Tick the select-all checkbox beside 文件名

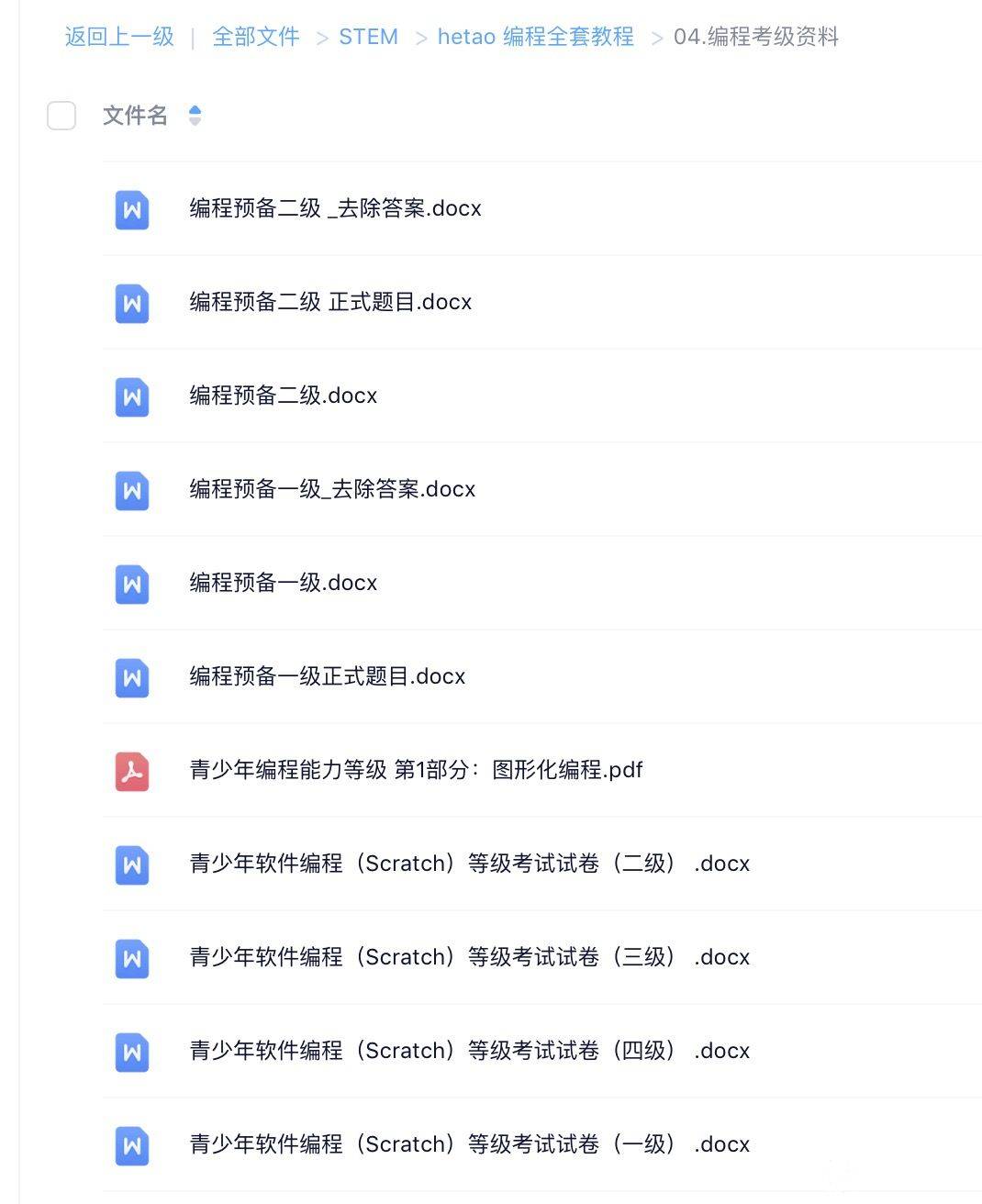(x=61, y=116)
